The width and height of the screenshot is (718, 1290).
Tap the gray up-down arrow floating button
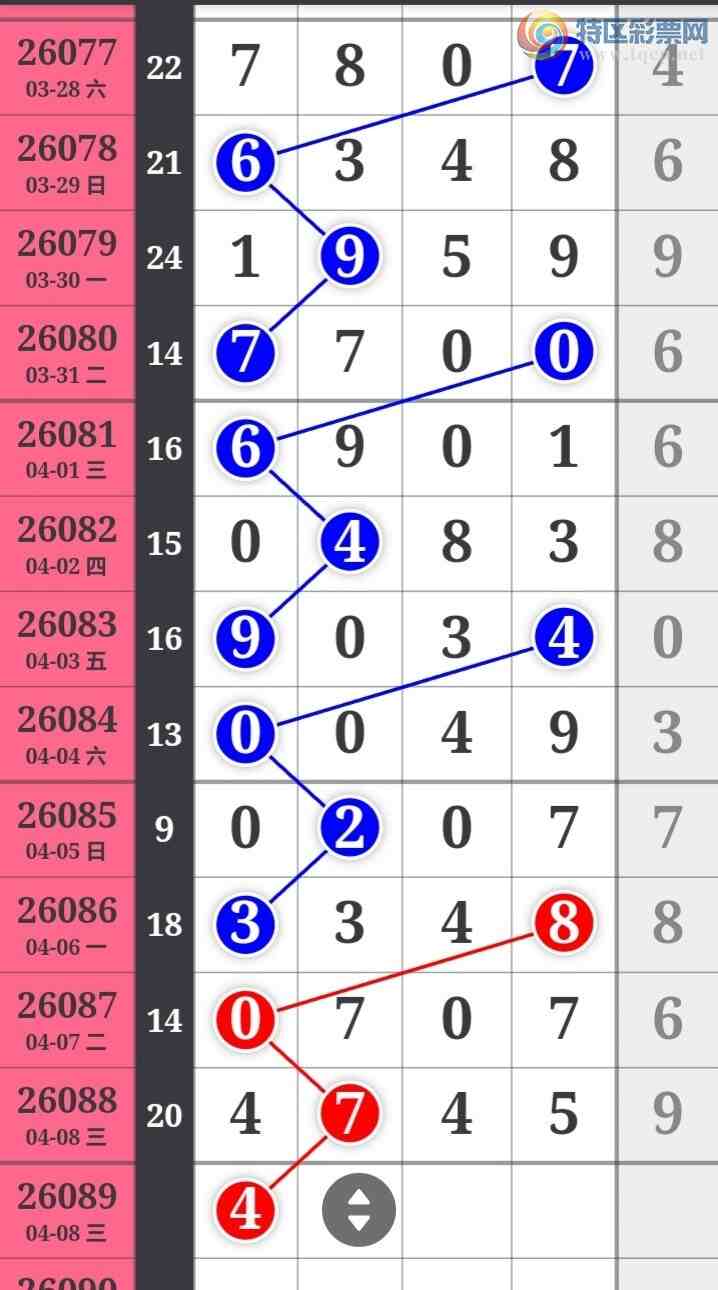(358, 1210)
